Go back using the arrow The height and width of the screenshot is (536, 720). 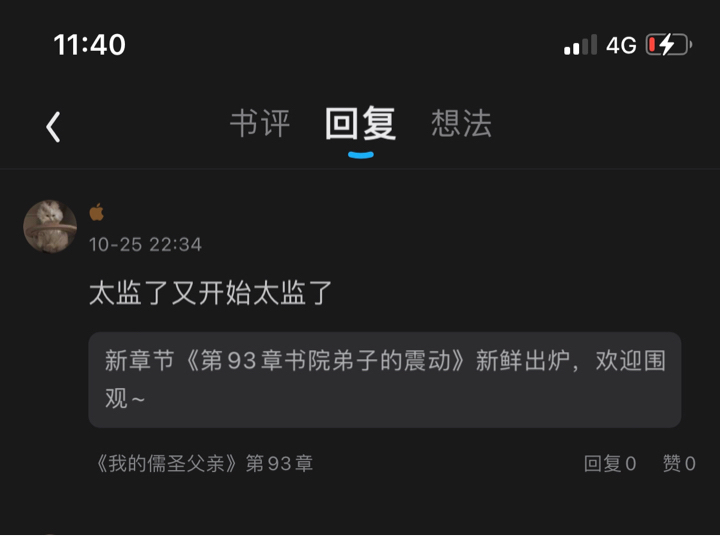(x=53, y=127)
